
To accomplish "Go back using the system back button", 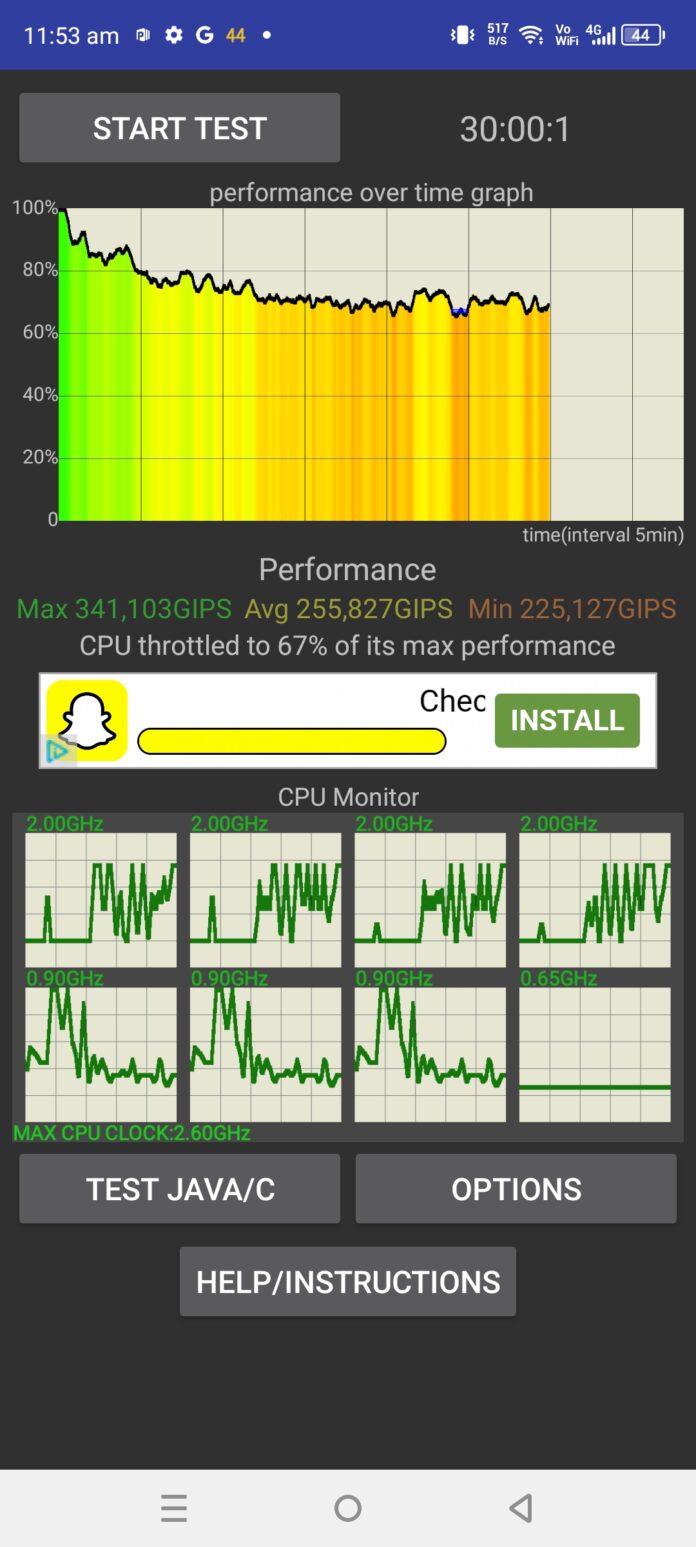I will pos(521,1508).
